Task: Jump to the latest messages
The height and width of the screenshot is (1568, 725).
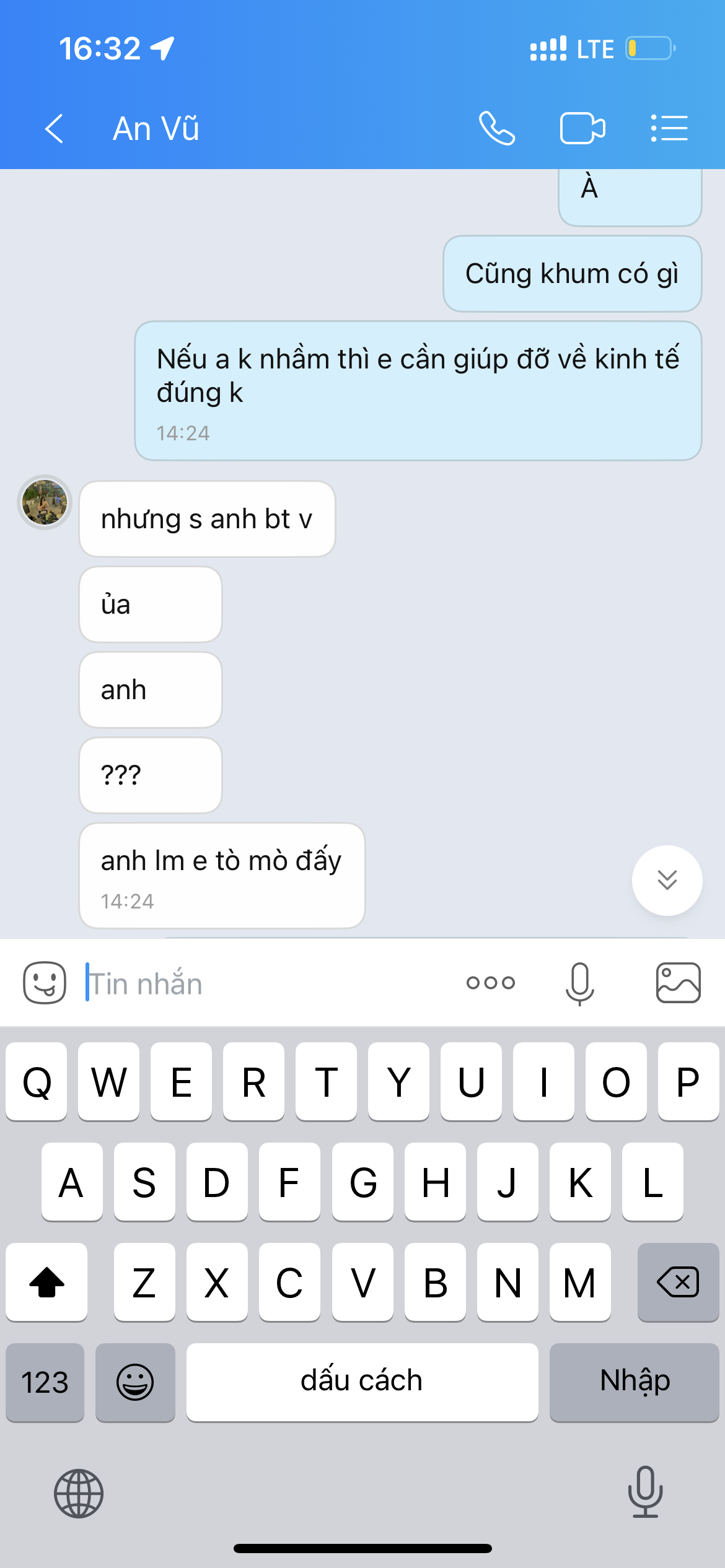Action: (x=667, y=880)
